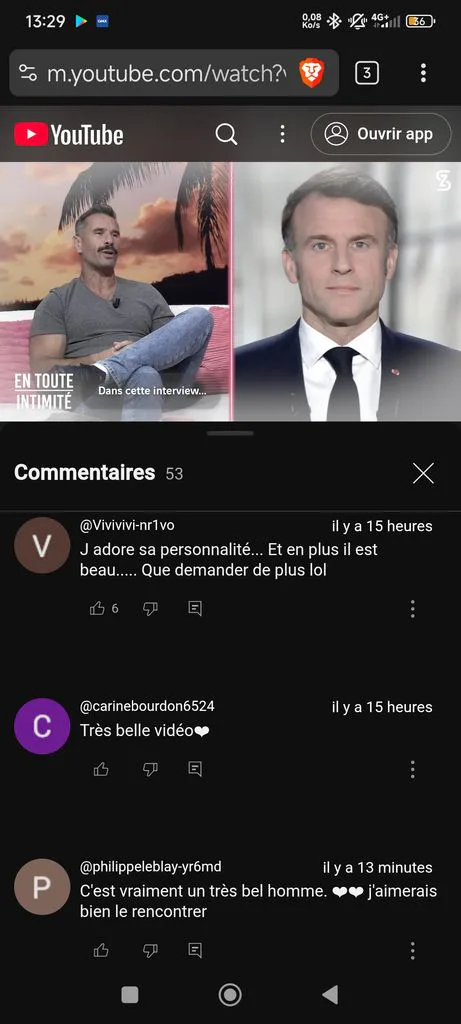This screenshot has height=1024, width=461.
Task: Like @philippeleblay-yr6md's comment
Action: click(101, 950)
